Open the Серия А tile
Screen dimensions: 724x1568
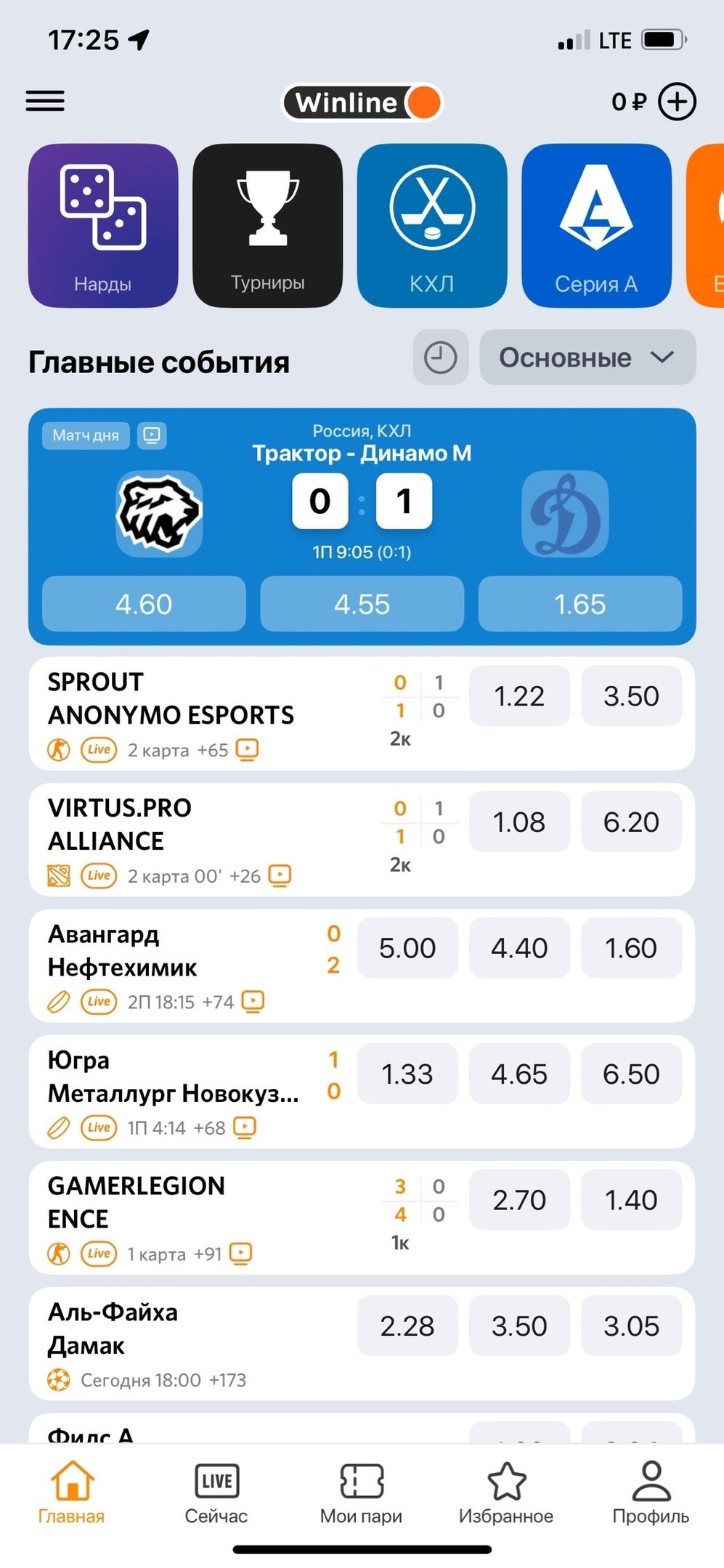tap(596, 226)
